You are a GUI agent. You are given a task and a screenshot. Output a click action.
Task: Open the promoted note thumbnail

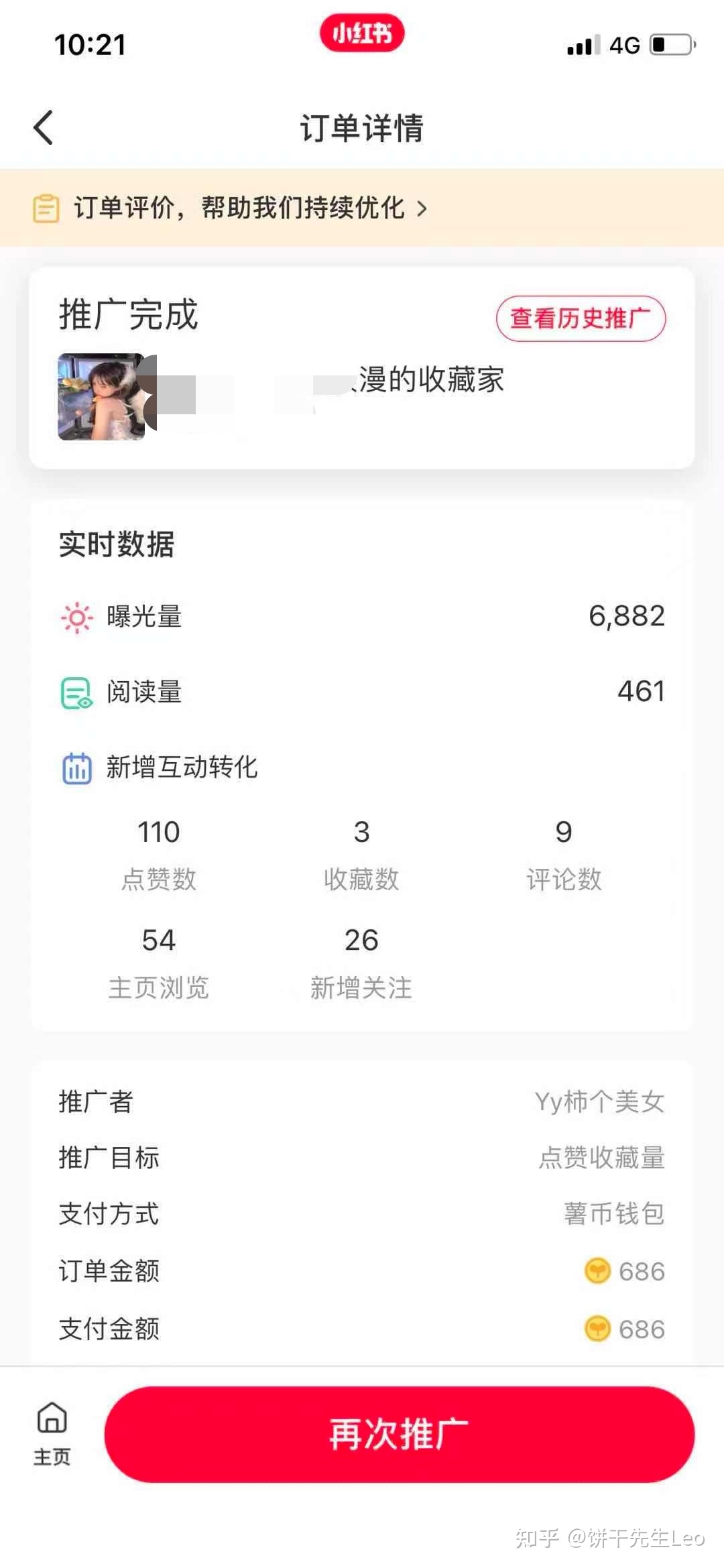coord(101,396)
